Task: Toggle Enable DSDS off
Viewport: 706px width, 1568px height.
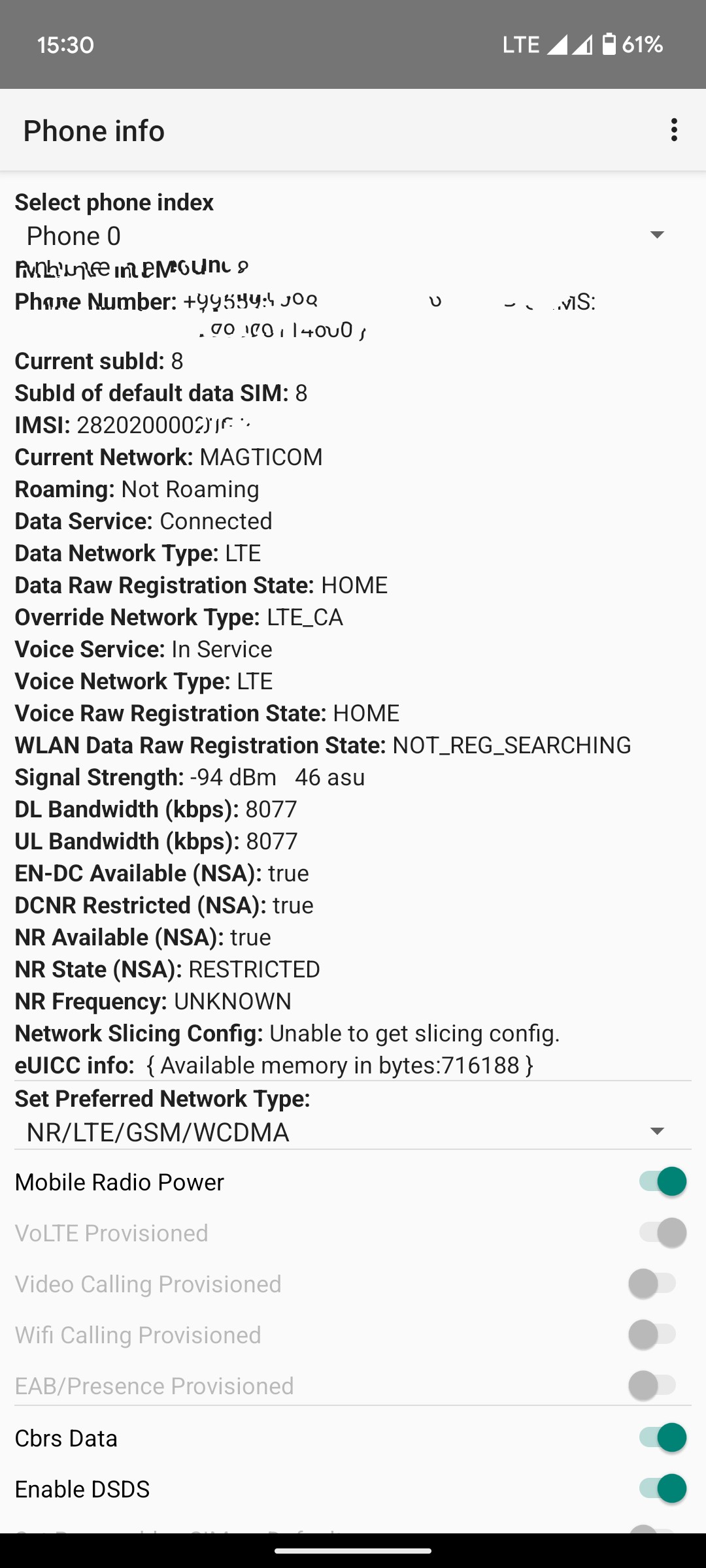Action: coord(663,1489)
